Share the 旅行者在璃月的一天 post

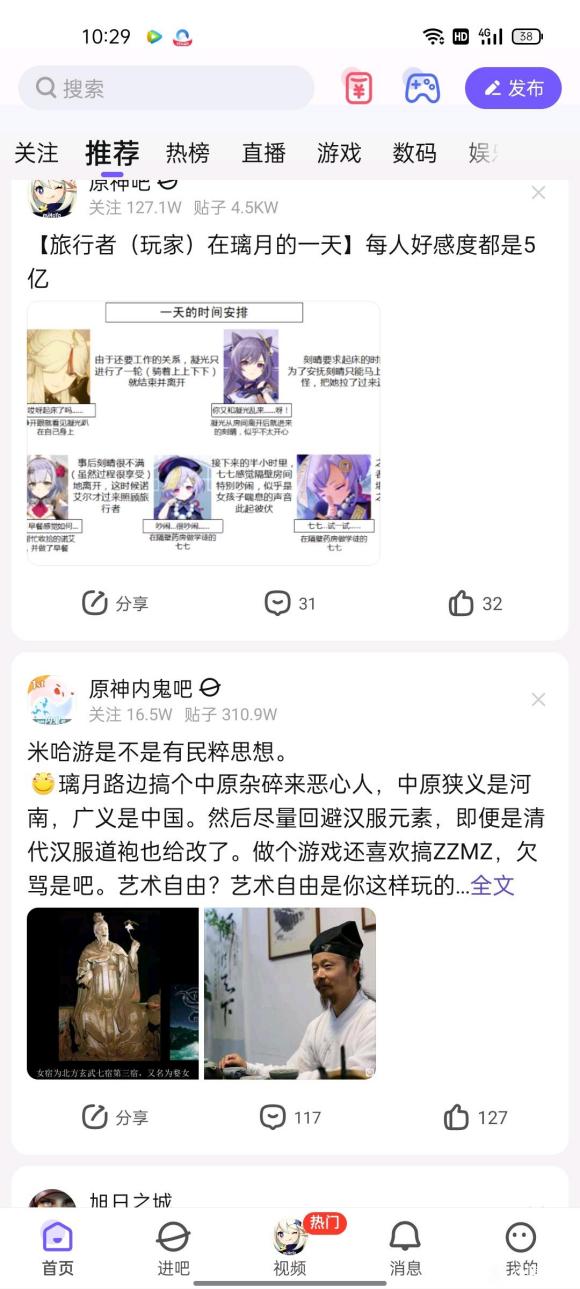point(115,603)
